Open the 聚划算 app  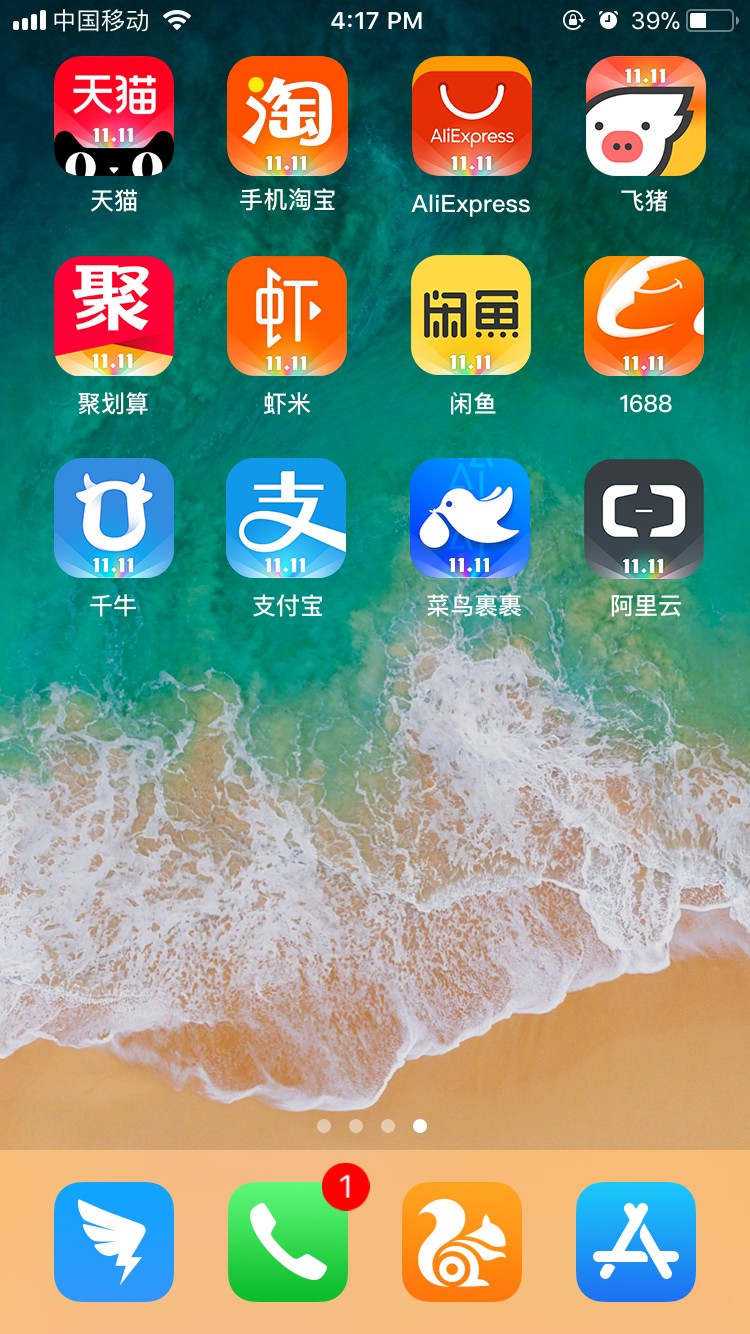(x=114, y=316)
